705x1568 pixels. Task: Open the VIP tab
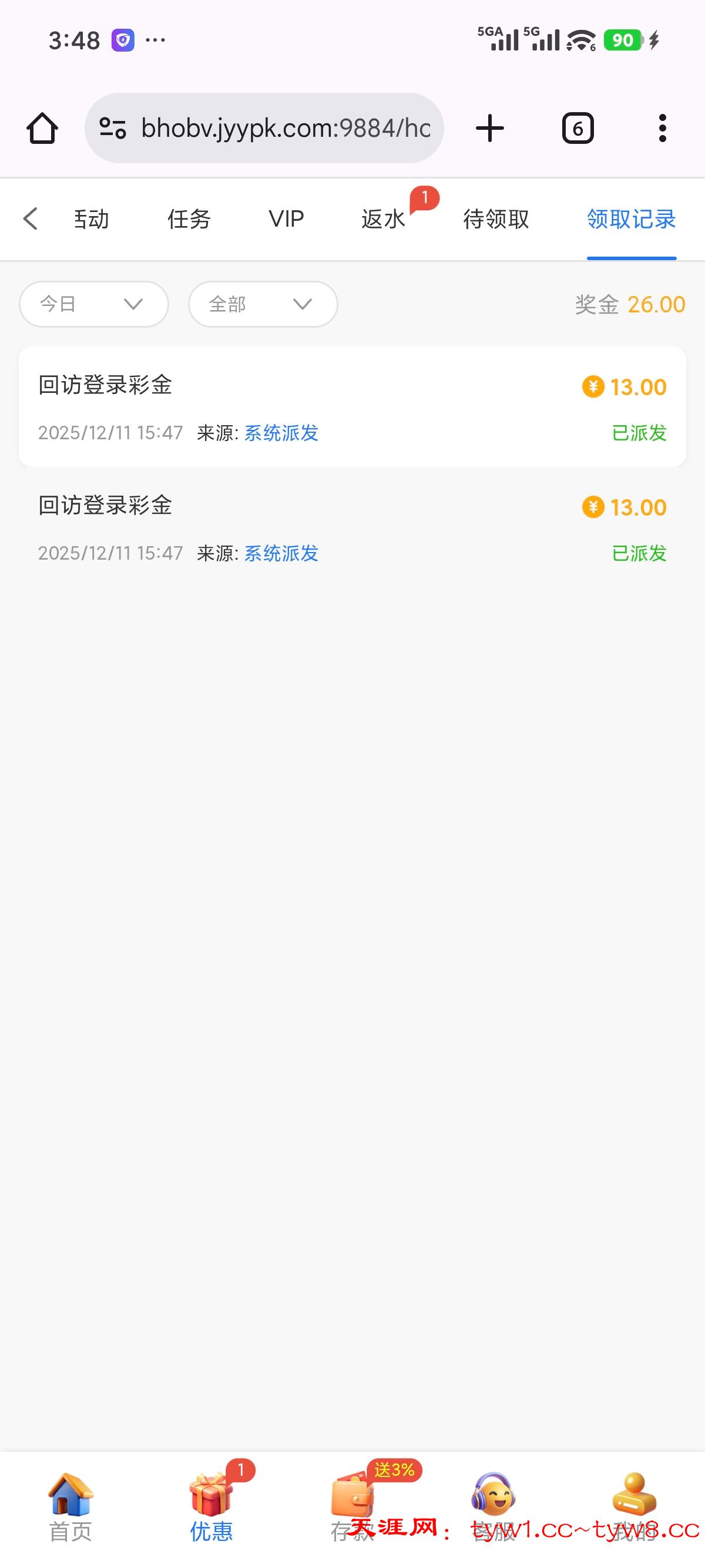286,219
